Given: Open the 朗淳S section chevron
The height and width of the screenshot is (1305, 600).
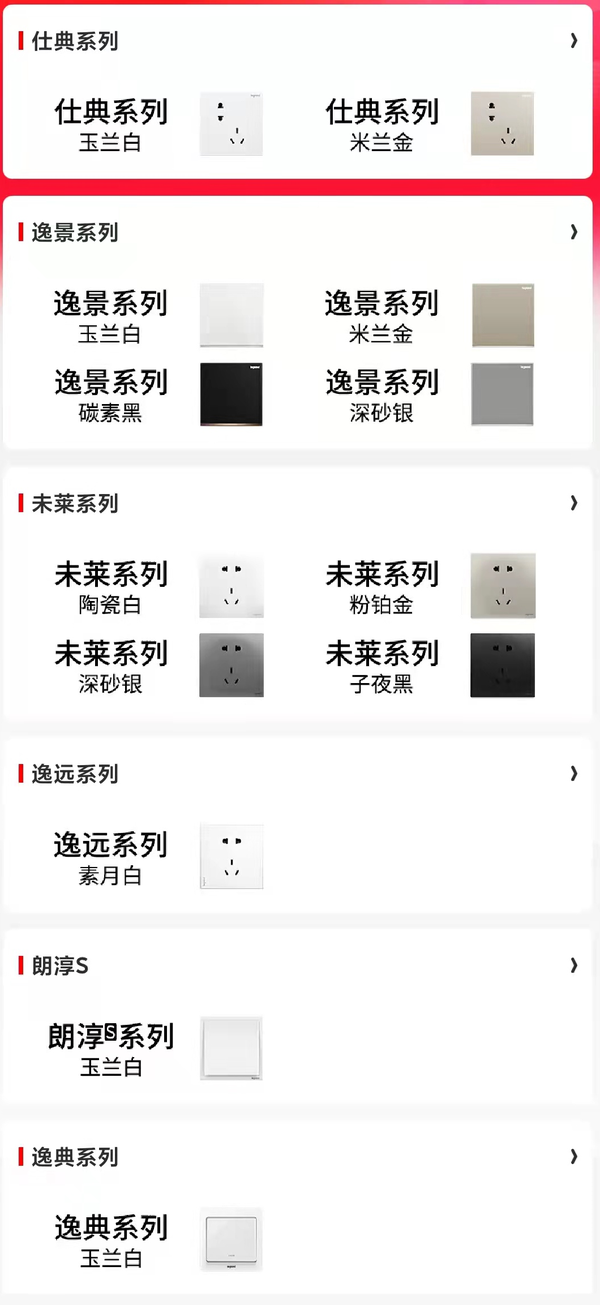Looking at the screenshot, I should [x=573, y=965].
